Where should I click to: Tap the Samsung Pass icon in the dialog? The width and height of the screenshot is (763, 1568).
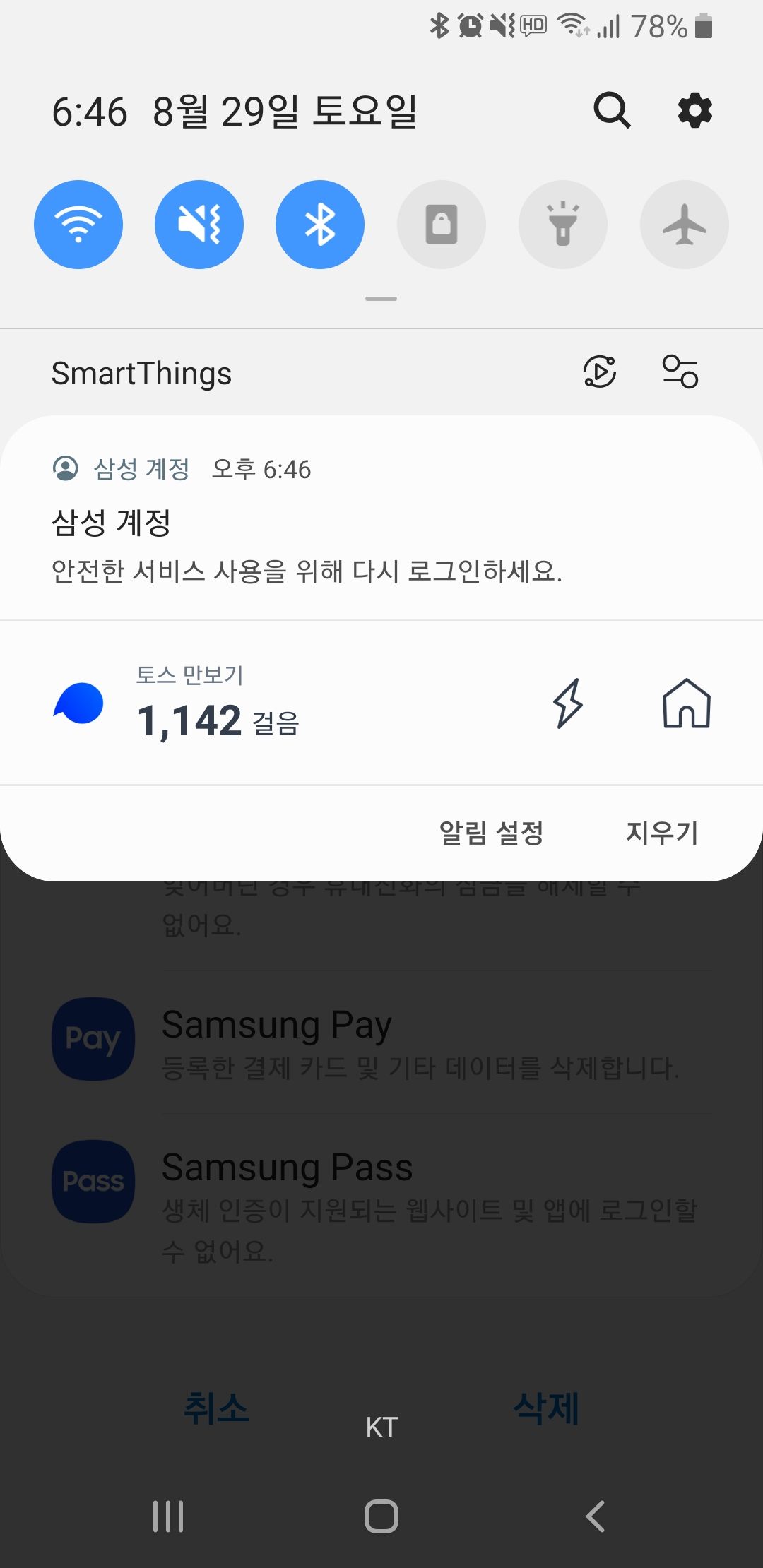pyautogui.click(x=93, y=1181)
